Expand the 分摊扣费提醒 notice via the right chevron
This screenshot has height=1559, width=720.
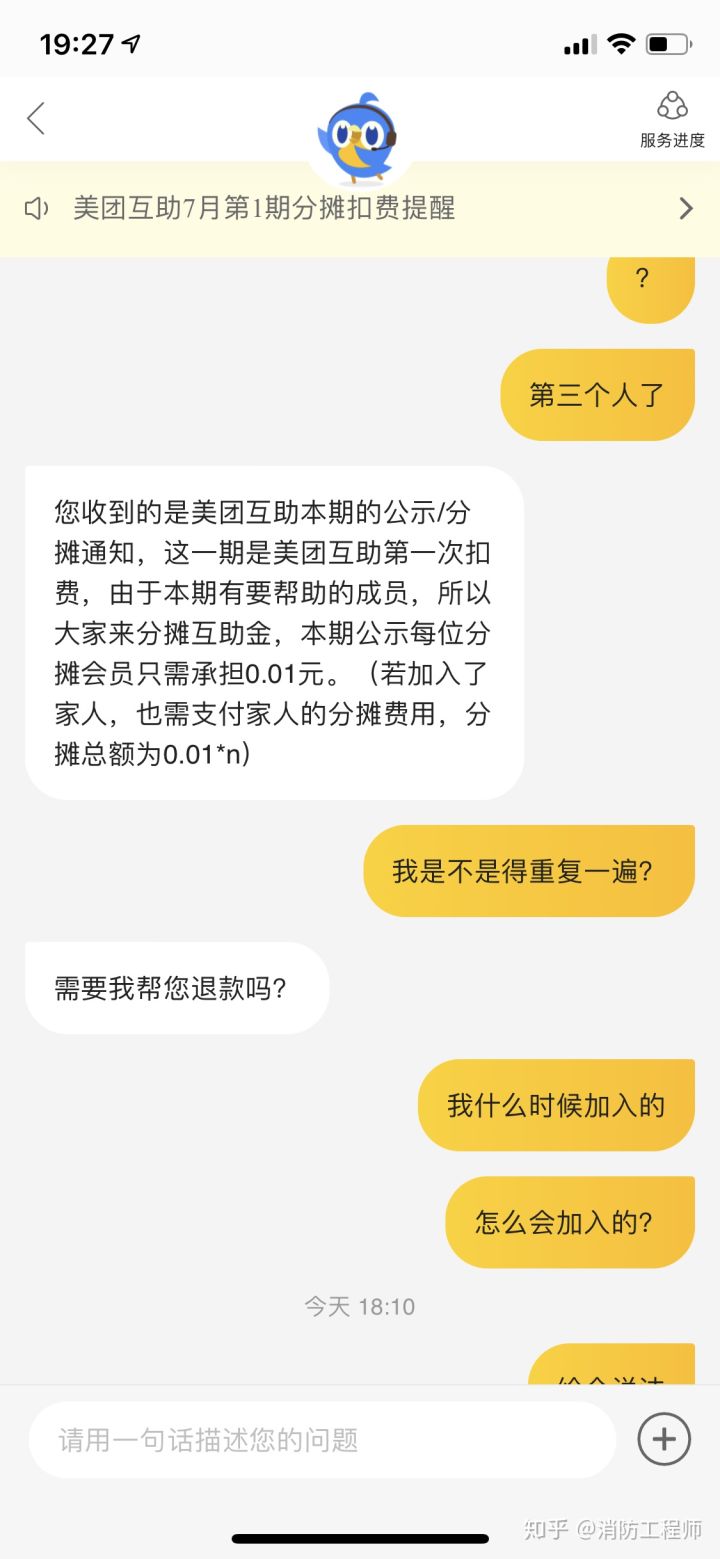coord(685,208)
